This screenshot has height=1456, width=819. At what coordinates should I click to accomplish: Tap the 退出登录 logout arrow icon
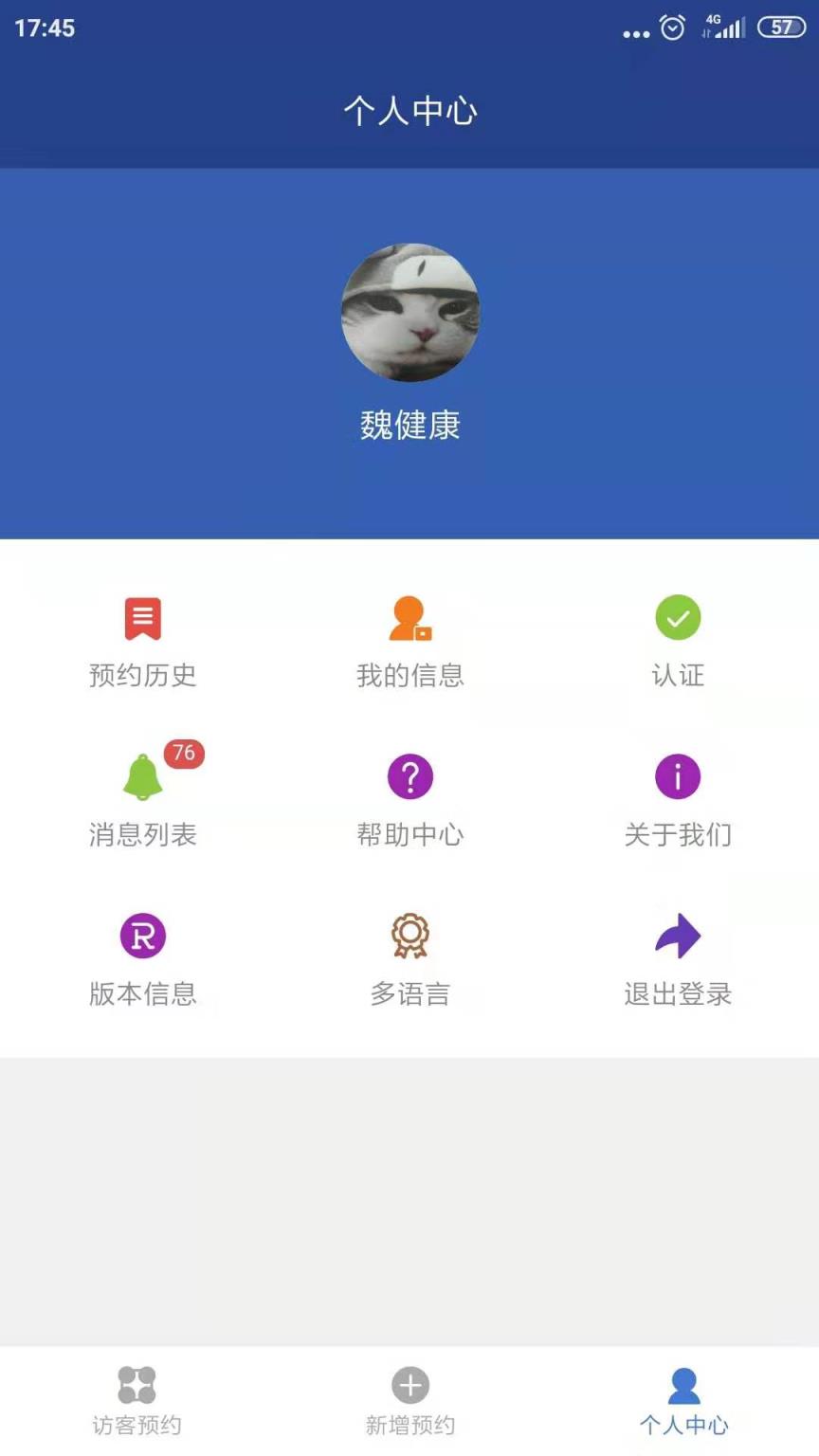[676, 937]
